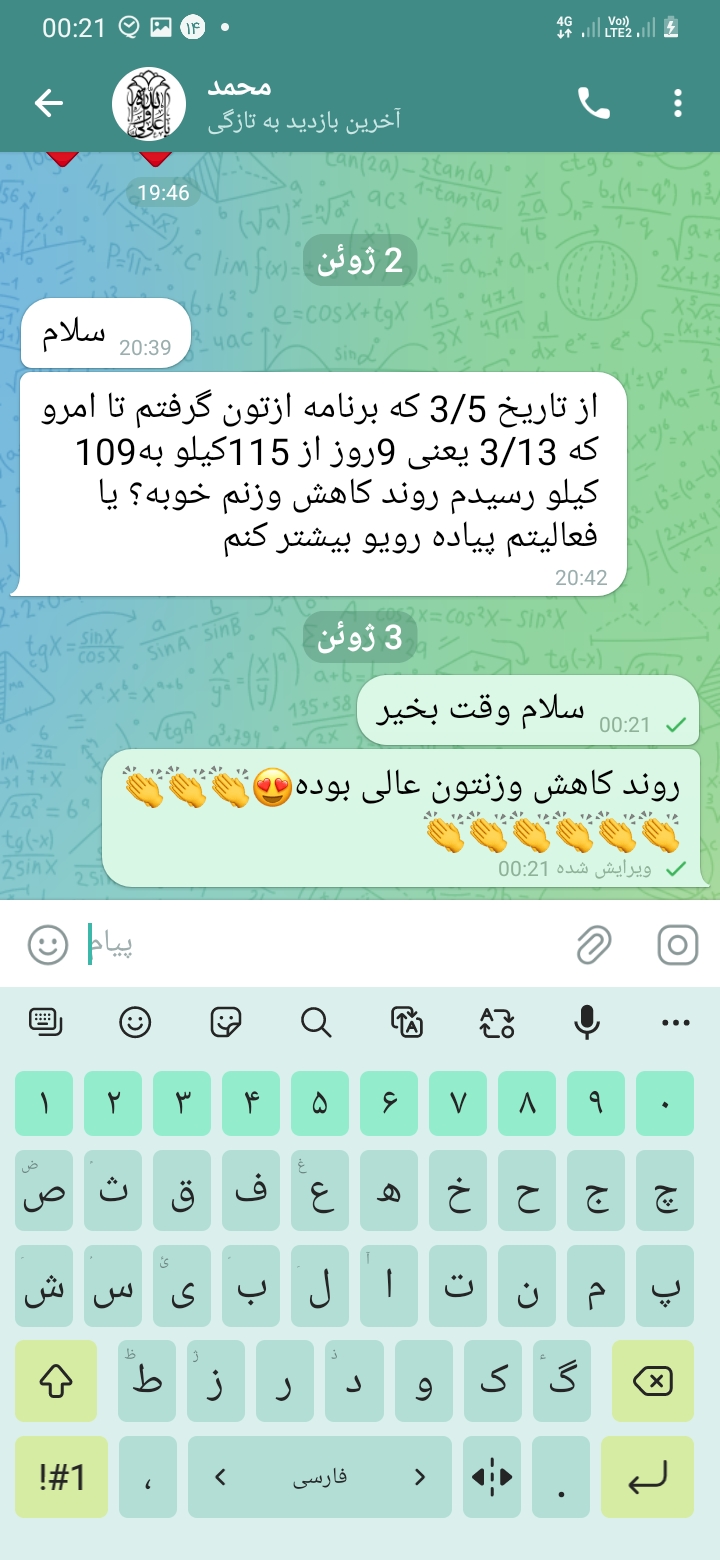Go back using the header arrow

click(x=49, y=103)
